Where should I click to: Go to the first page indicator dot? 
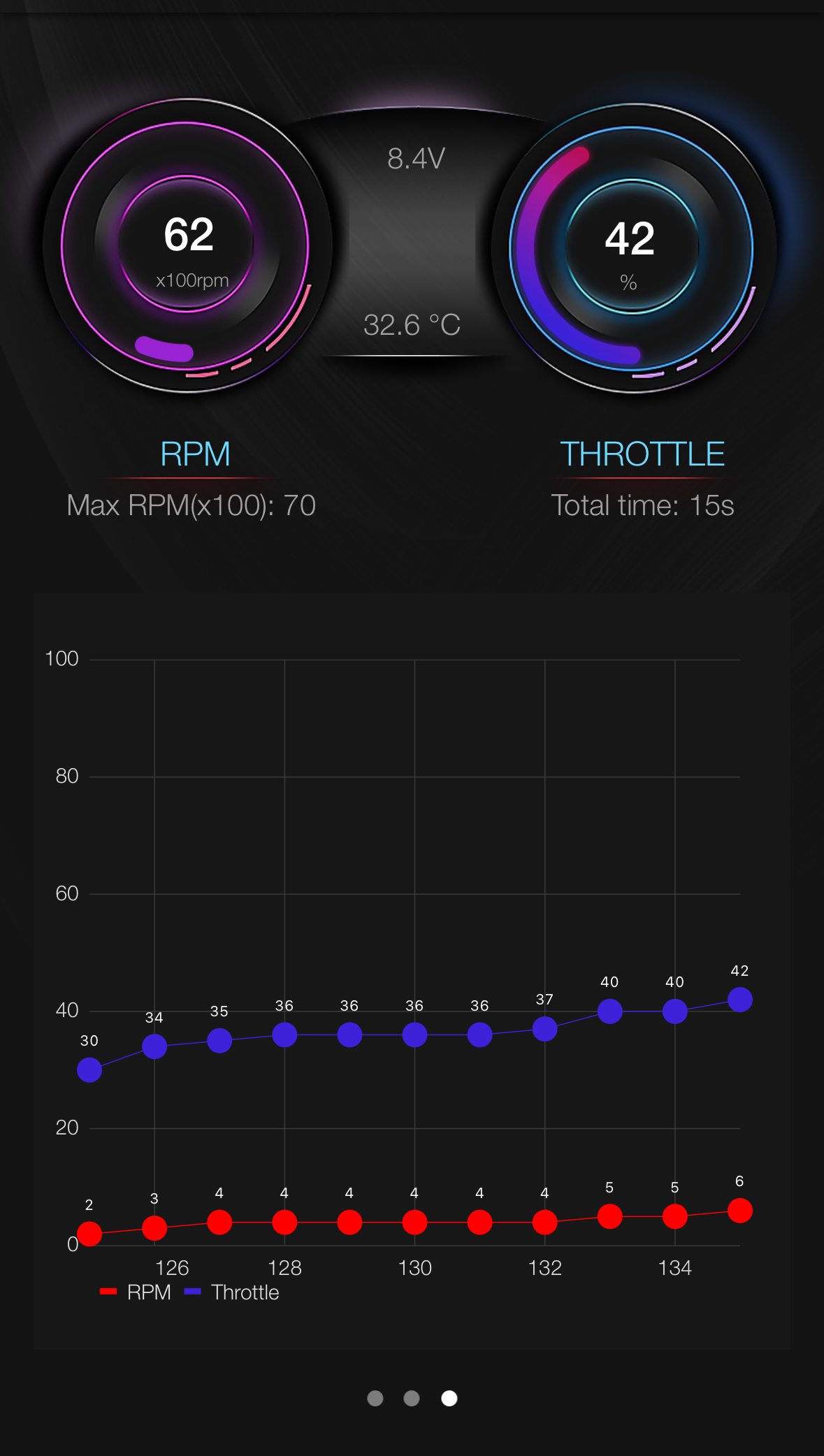[x=375, y=1398]
